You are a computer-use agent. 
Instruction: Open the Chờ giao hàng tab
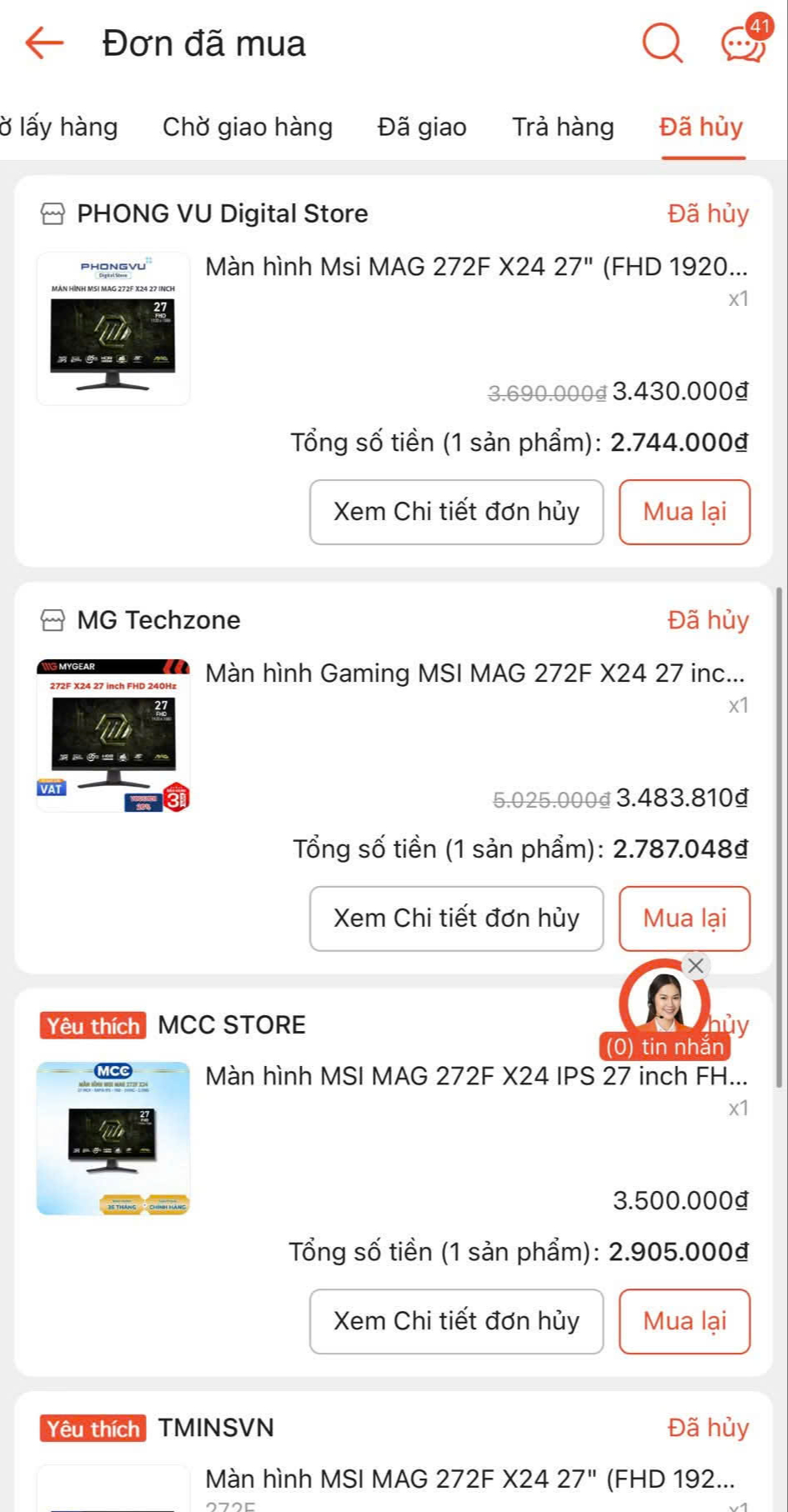248,127
